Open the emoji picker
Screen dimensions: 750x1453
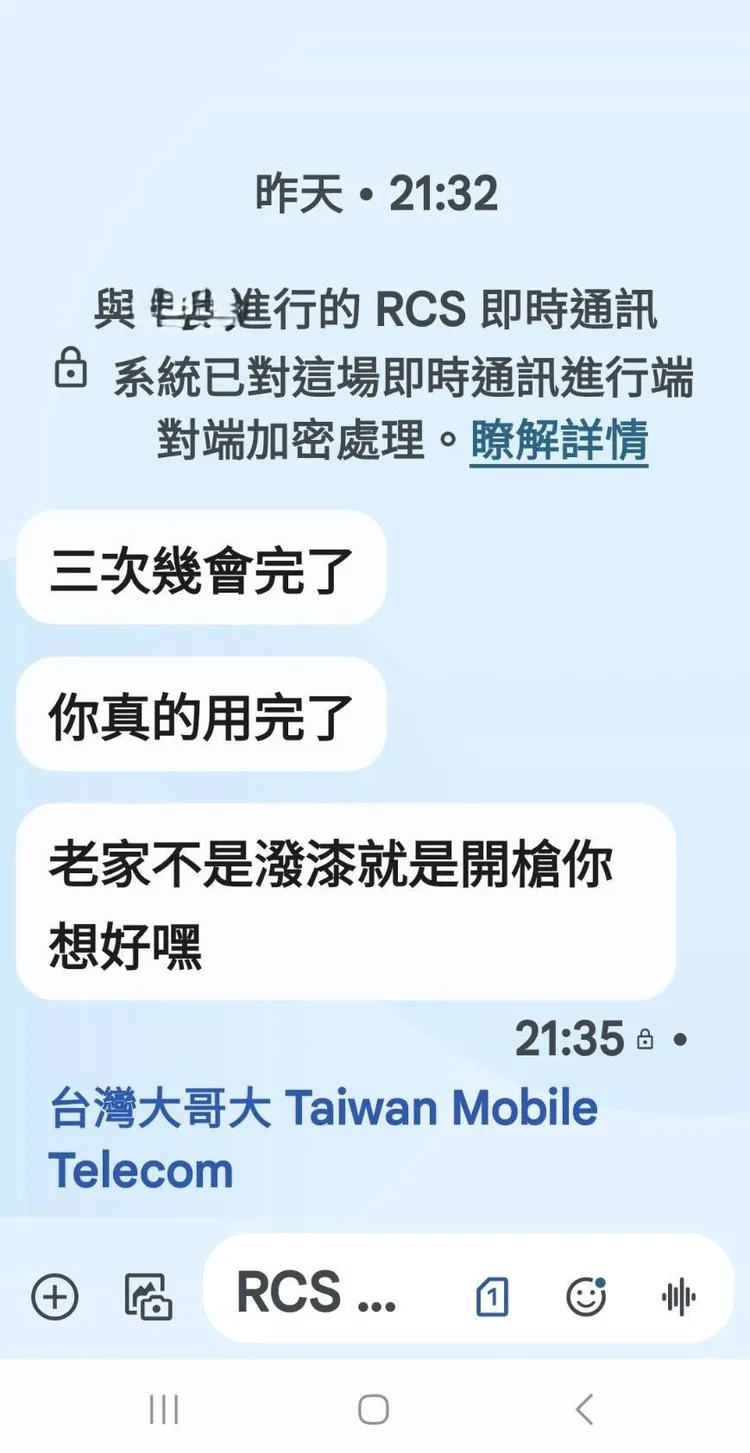(x=586, y=1297)
